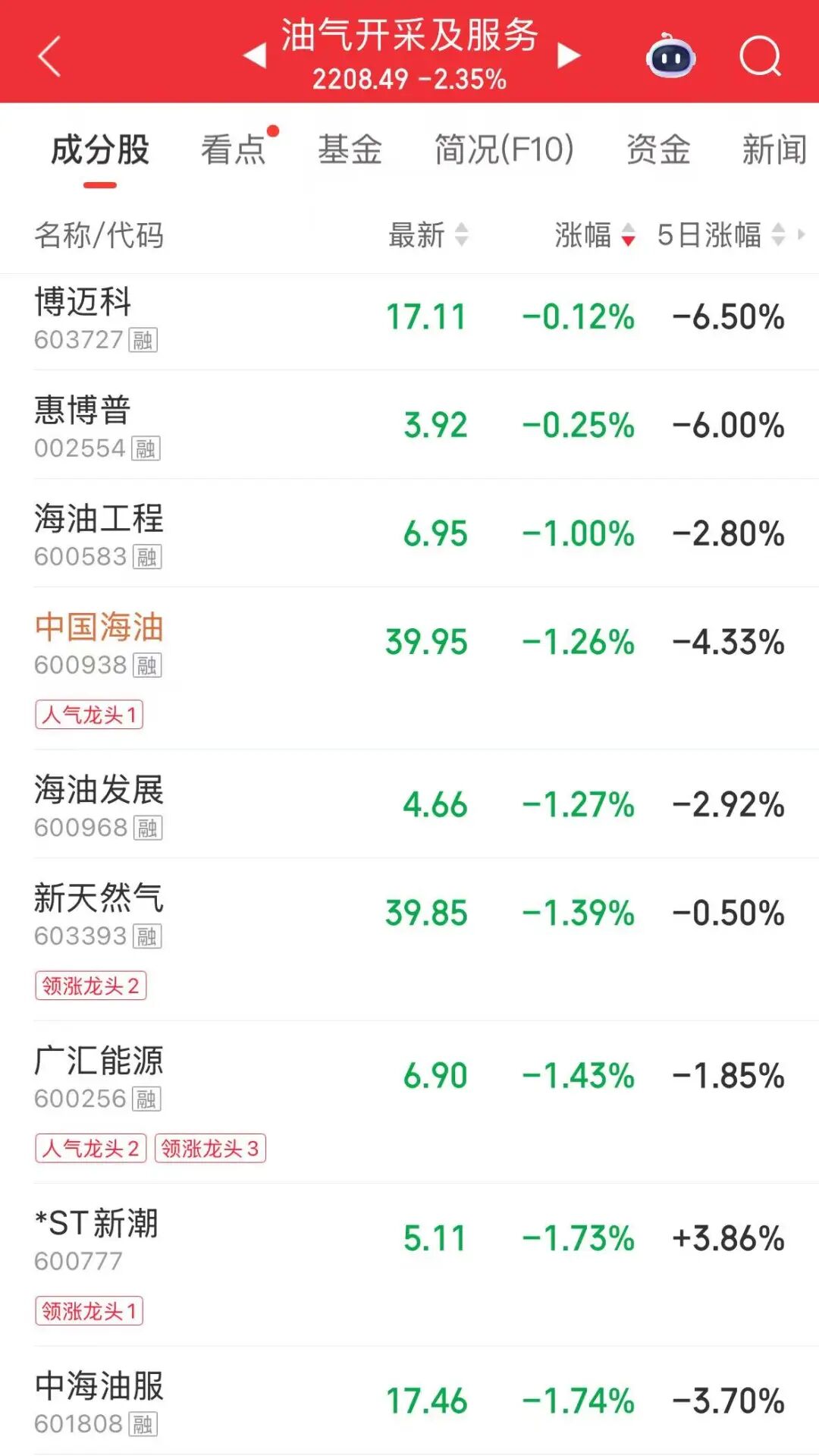Screen dimensions: 819x1456
Task: Sort the list by 涨幅
Action: click(595, 235)
